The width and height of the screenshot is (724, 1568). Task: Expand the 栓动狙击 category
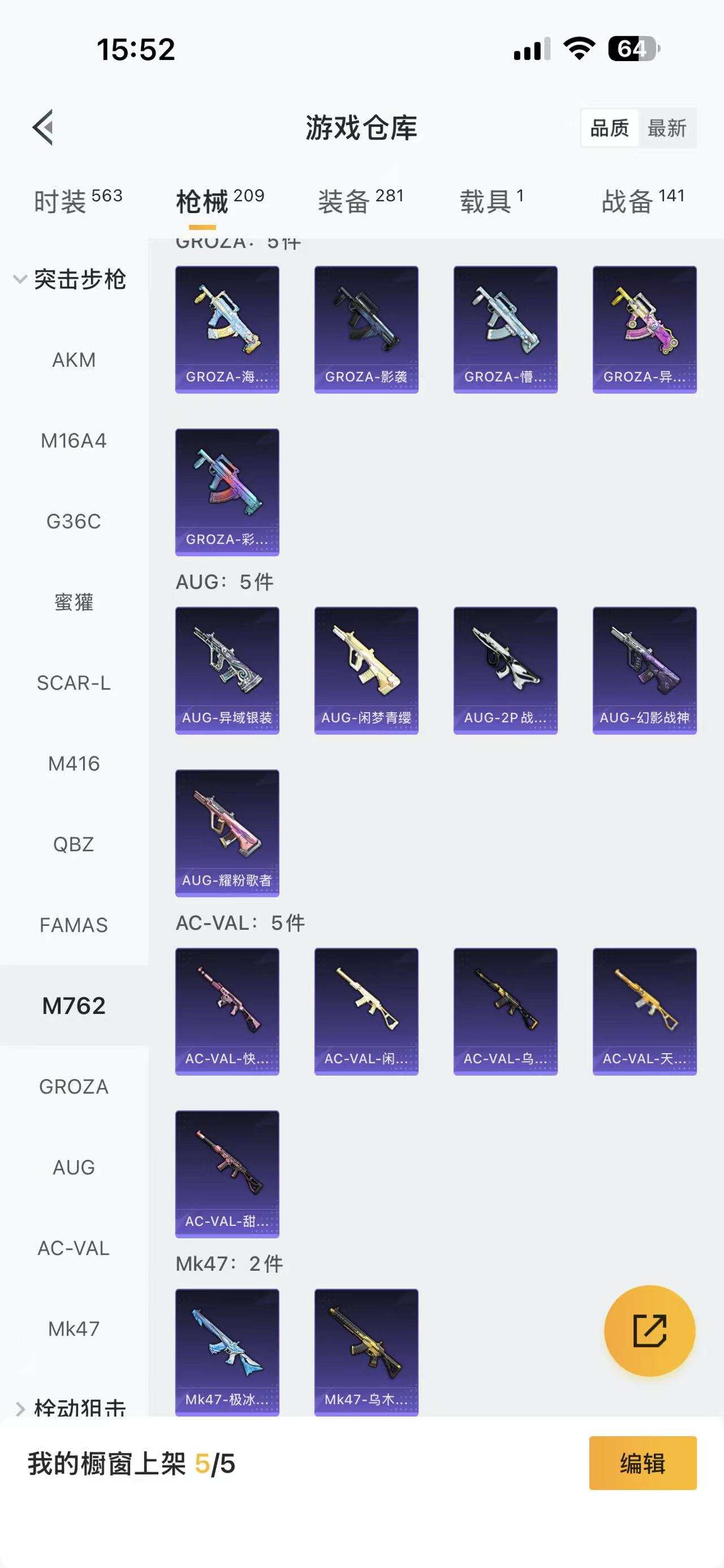tap(70, 1407)
